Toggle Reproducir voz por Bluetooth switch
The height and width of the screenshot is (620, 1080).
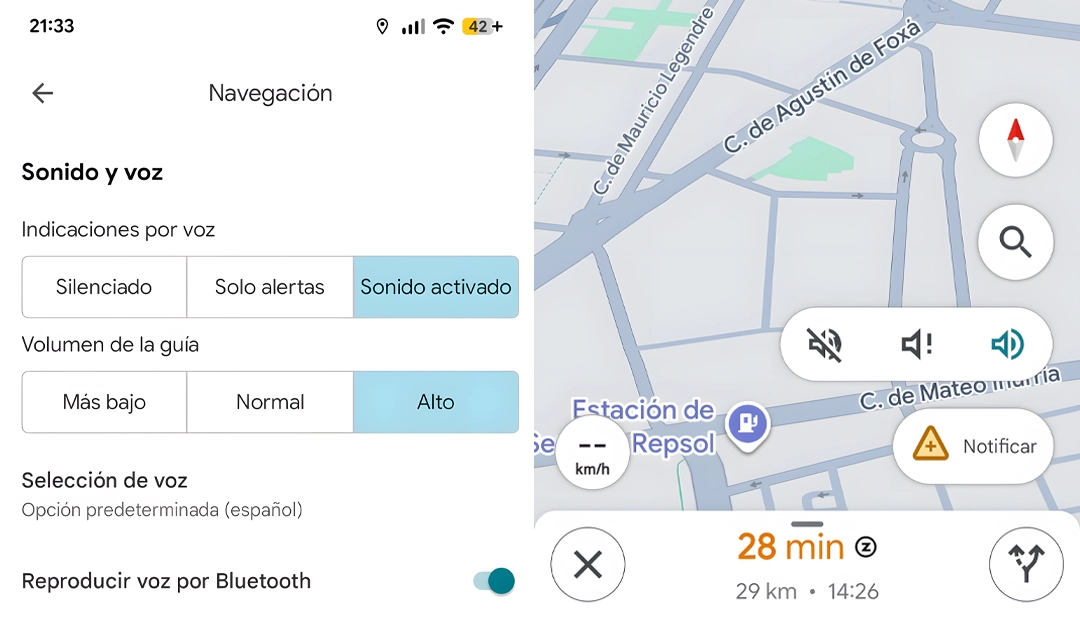click(x=494, y=581)
